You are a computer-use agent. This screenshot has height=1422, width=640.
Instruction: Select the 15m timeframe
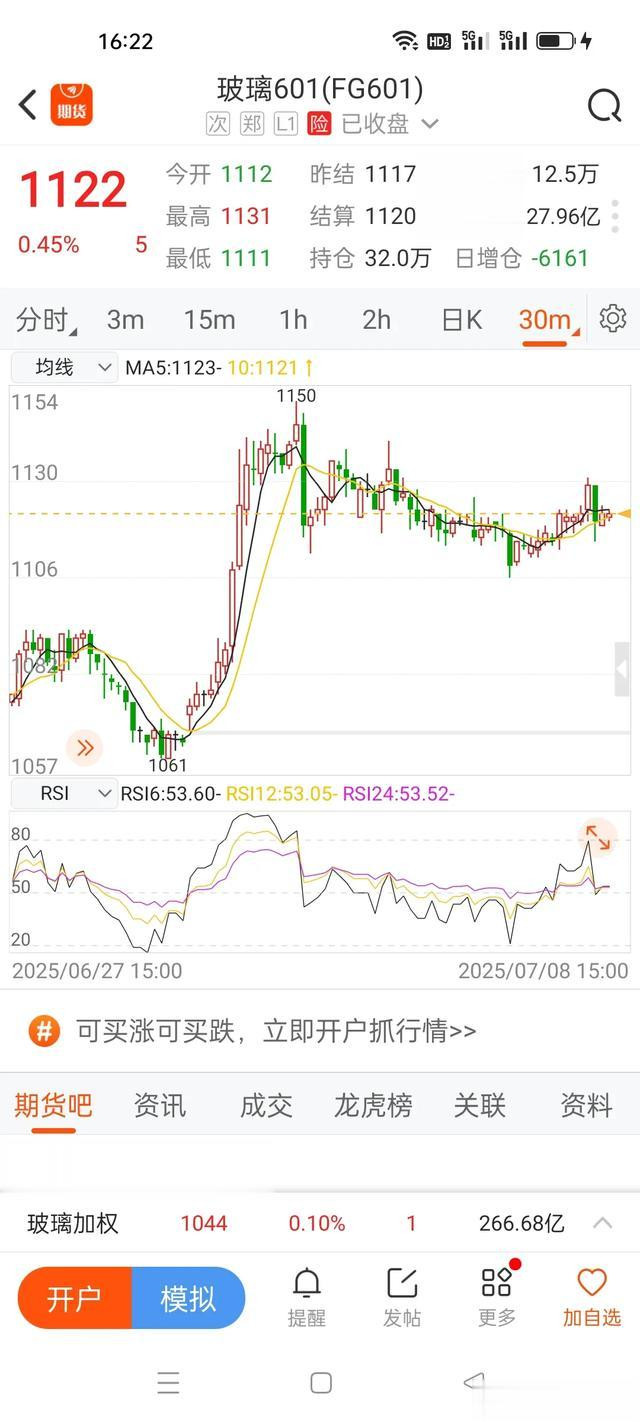point(209,320)
